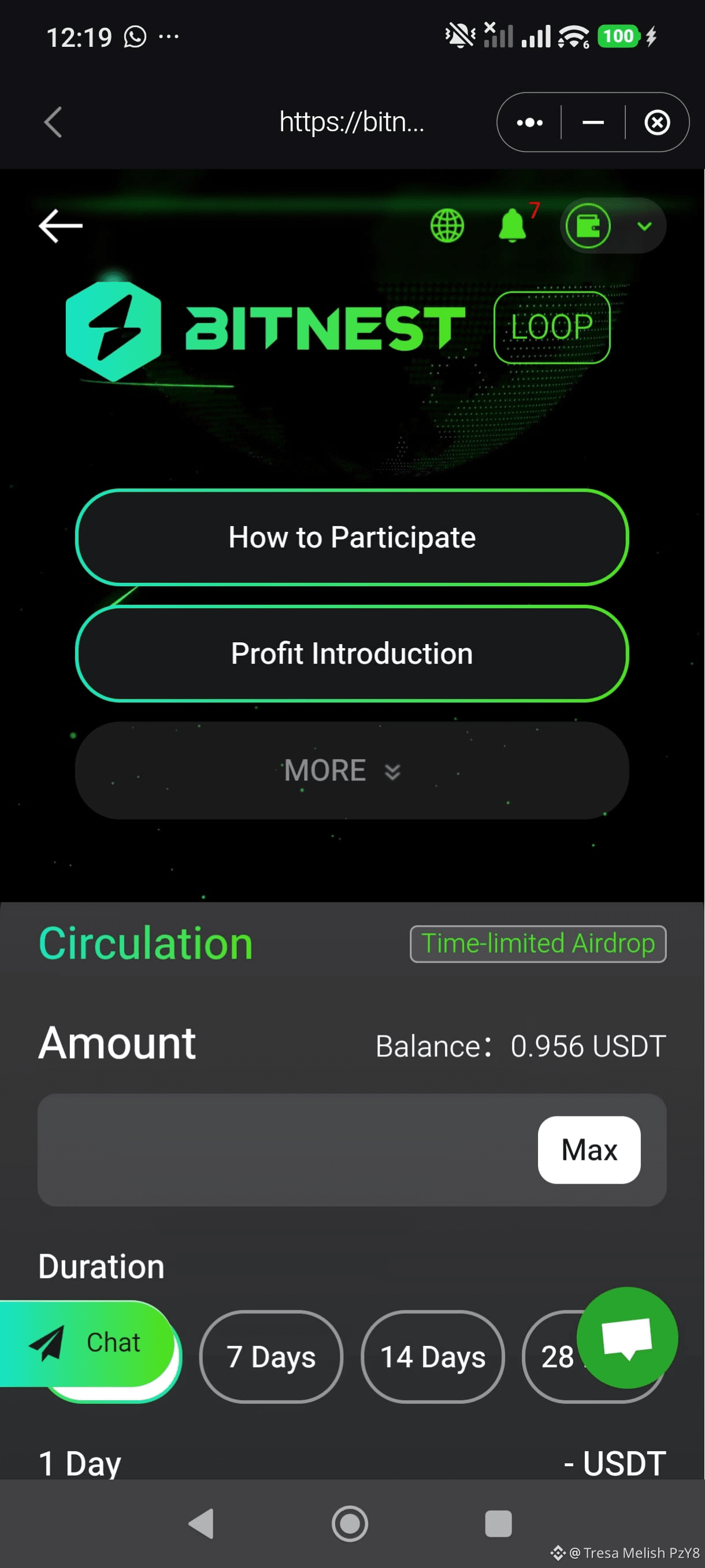Image resolution: width=705 pixels, height=1568 pixels.
Task: Change language with the globe icon
Action: click(x=447, y=226)
